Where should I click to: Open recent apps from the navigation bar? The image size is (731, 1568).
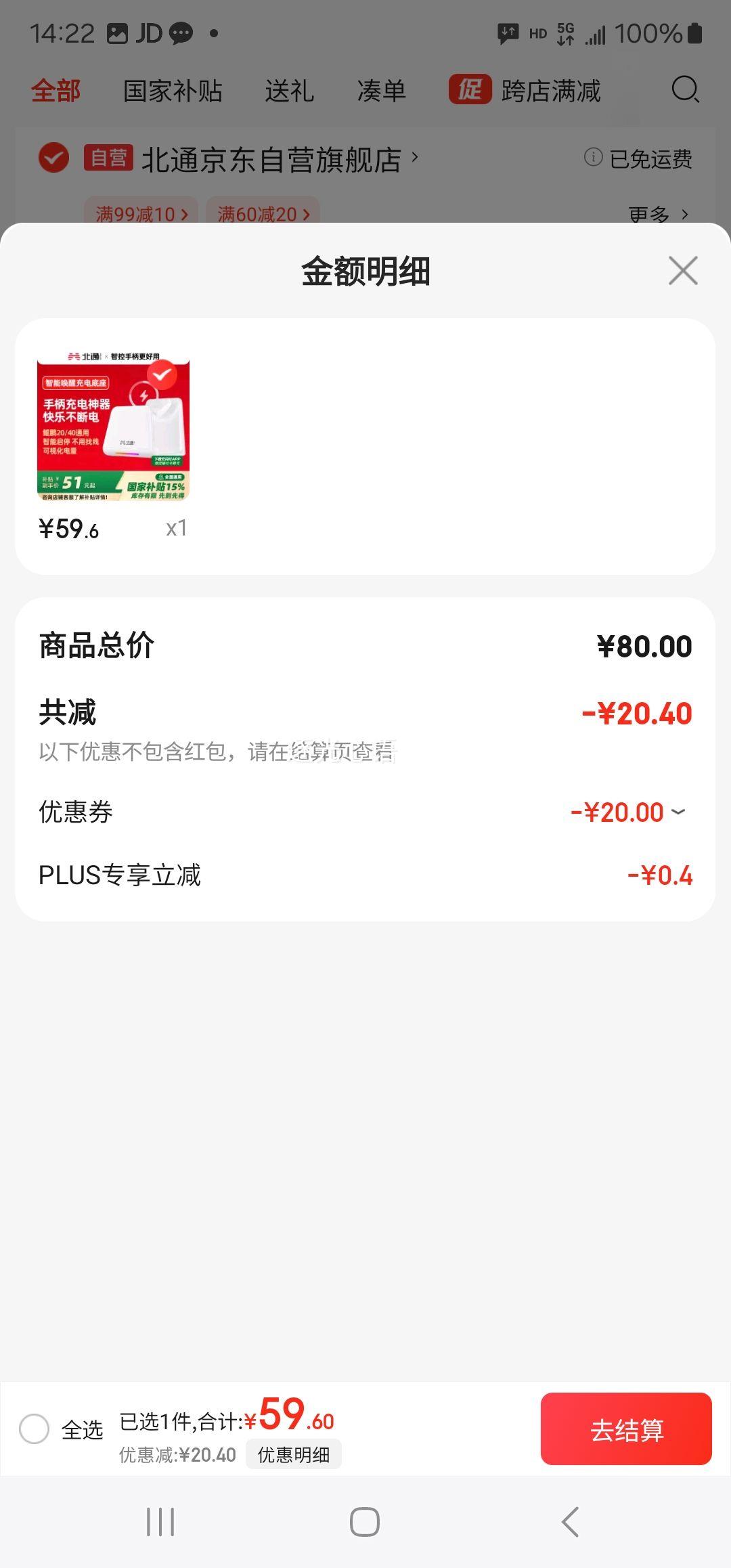tap(160, 1522)
